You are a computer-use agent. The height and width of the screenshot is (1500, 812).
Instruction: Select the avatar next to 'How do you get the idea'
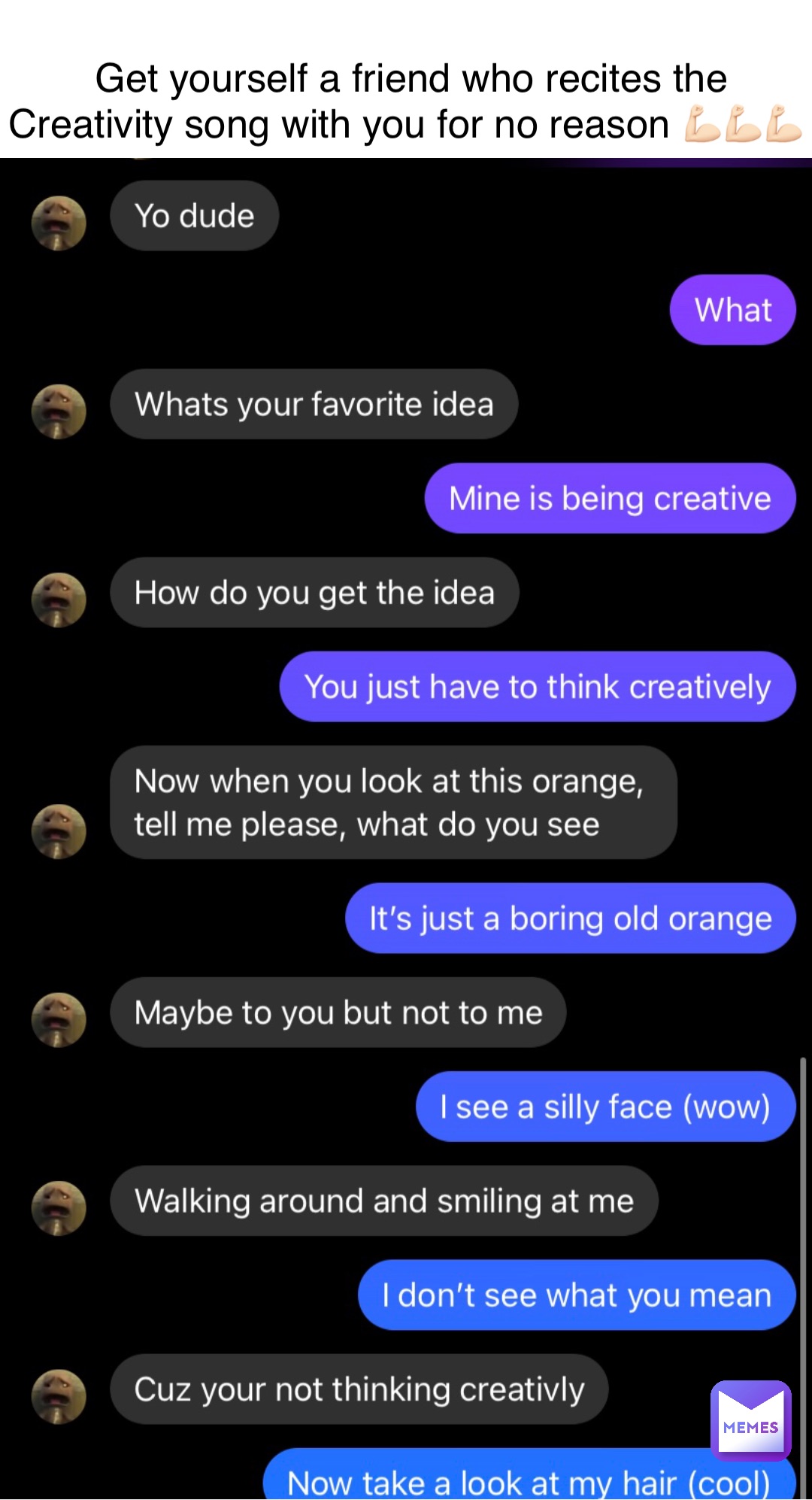(x=59, y=600)
